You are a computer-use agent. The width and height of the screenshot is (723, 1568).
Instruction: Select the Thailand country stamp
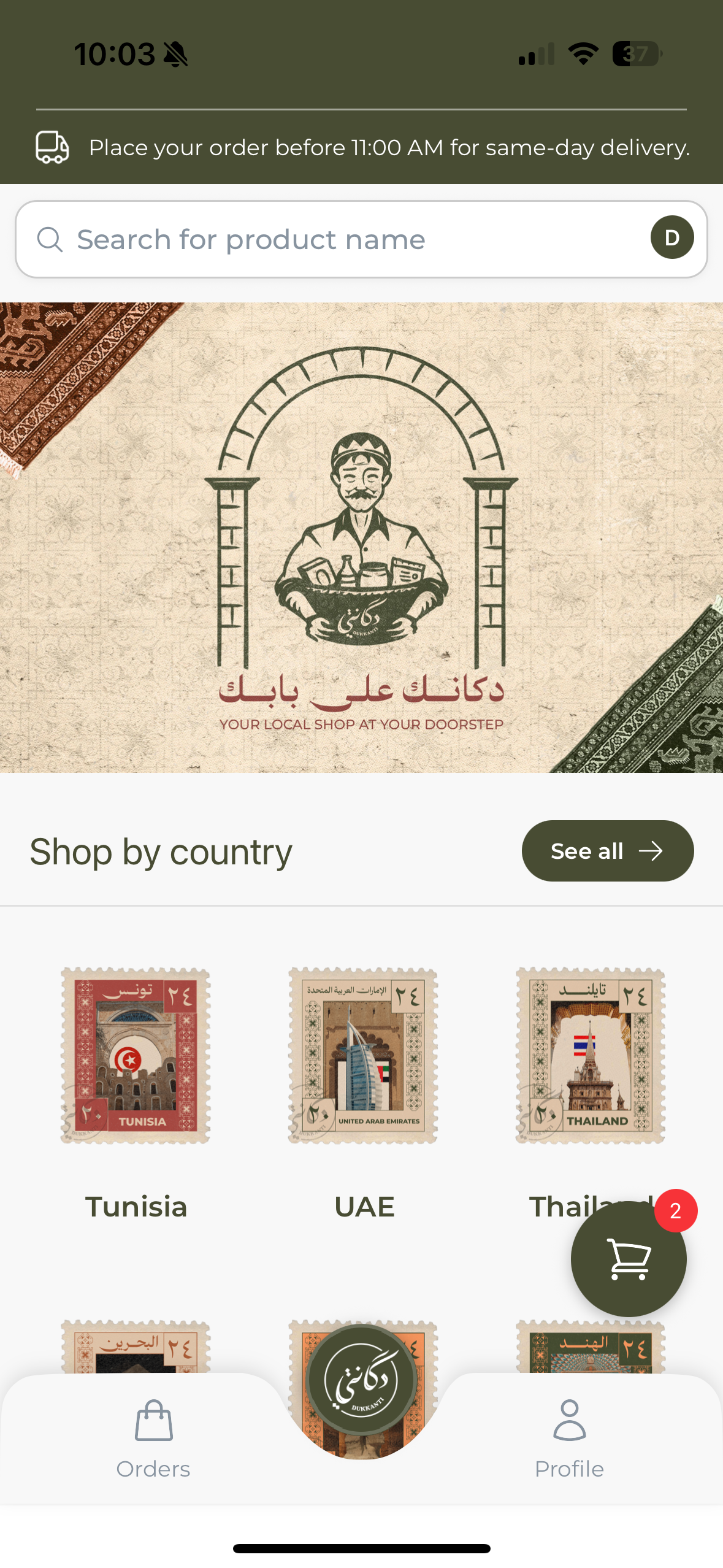pyautogui.click(x=591, y=1055)
